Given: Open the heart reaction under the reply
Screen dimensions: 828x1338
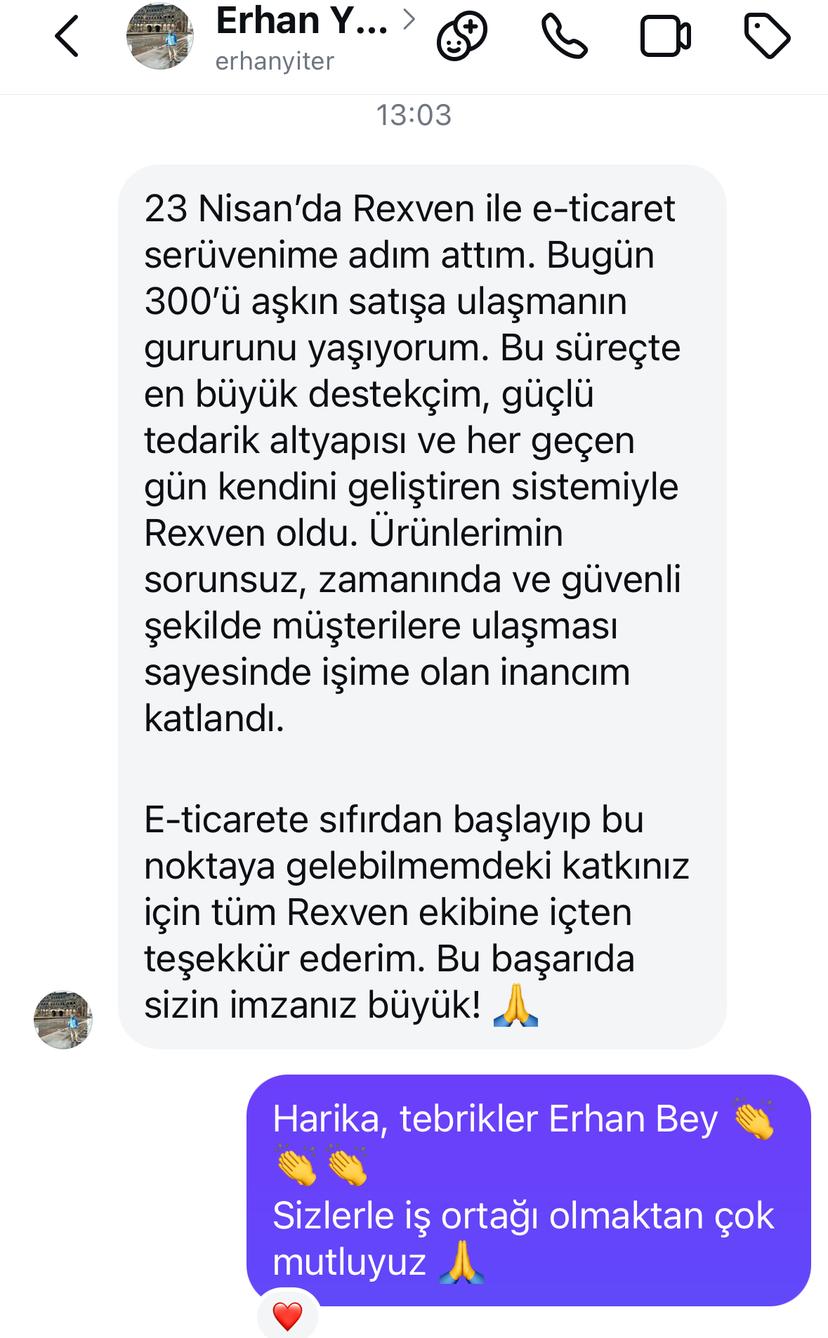Looking at the screenshot, I should tap(287, 1316).
